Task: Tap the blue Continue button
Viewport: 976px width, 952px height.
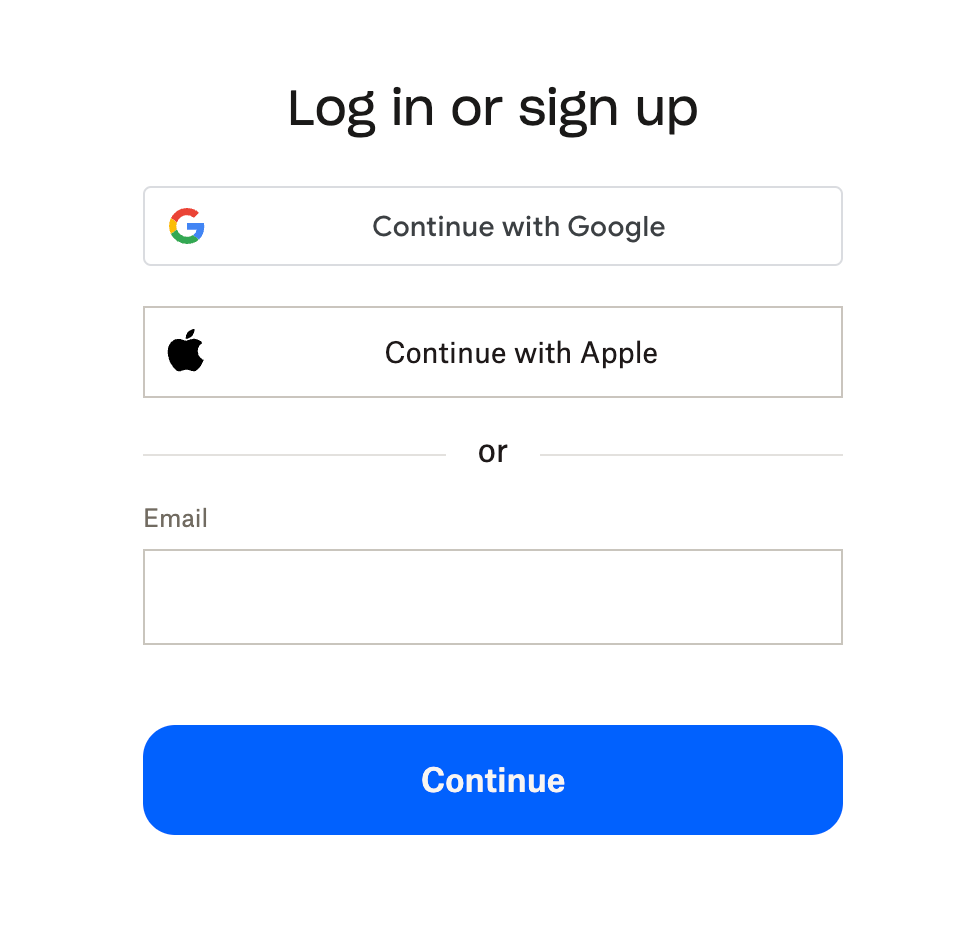Action: [492, 780]
